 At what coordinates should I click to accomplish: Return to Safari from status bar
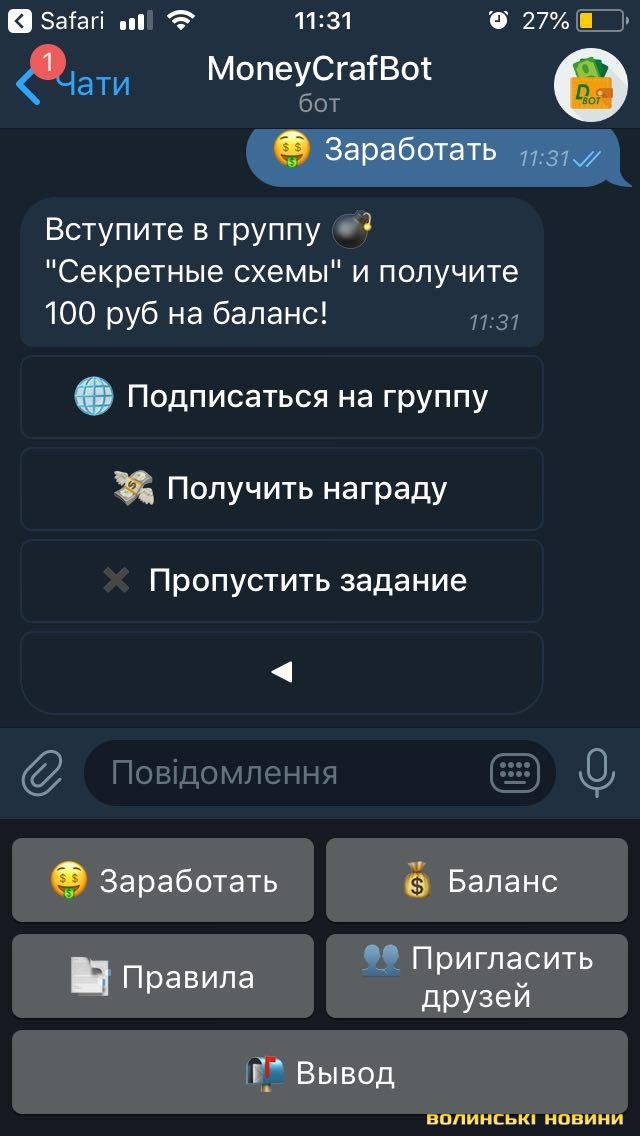(60, 20)
